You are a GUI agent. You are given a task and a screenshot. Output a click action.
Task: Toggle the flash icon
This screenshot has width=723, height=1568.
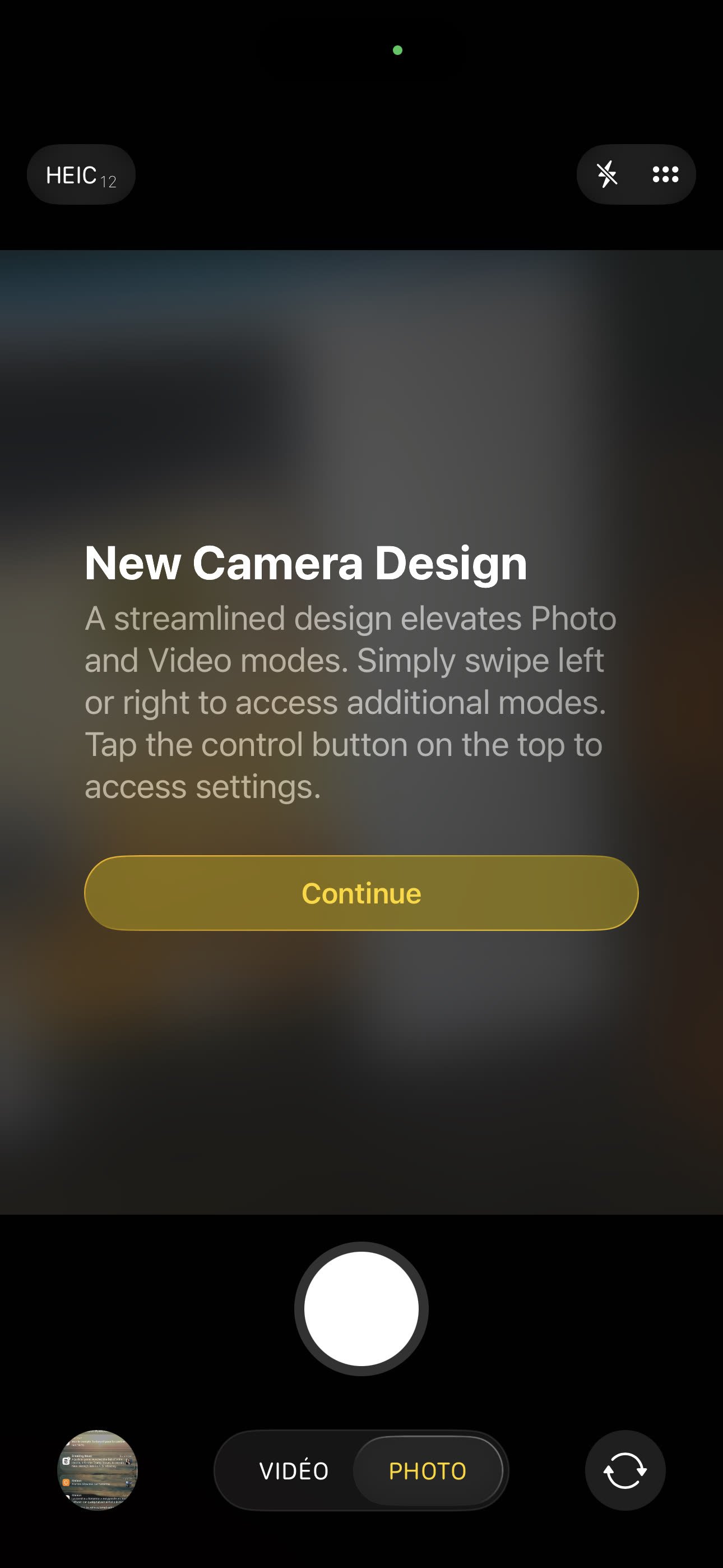(x=607, y=175)
